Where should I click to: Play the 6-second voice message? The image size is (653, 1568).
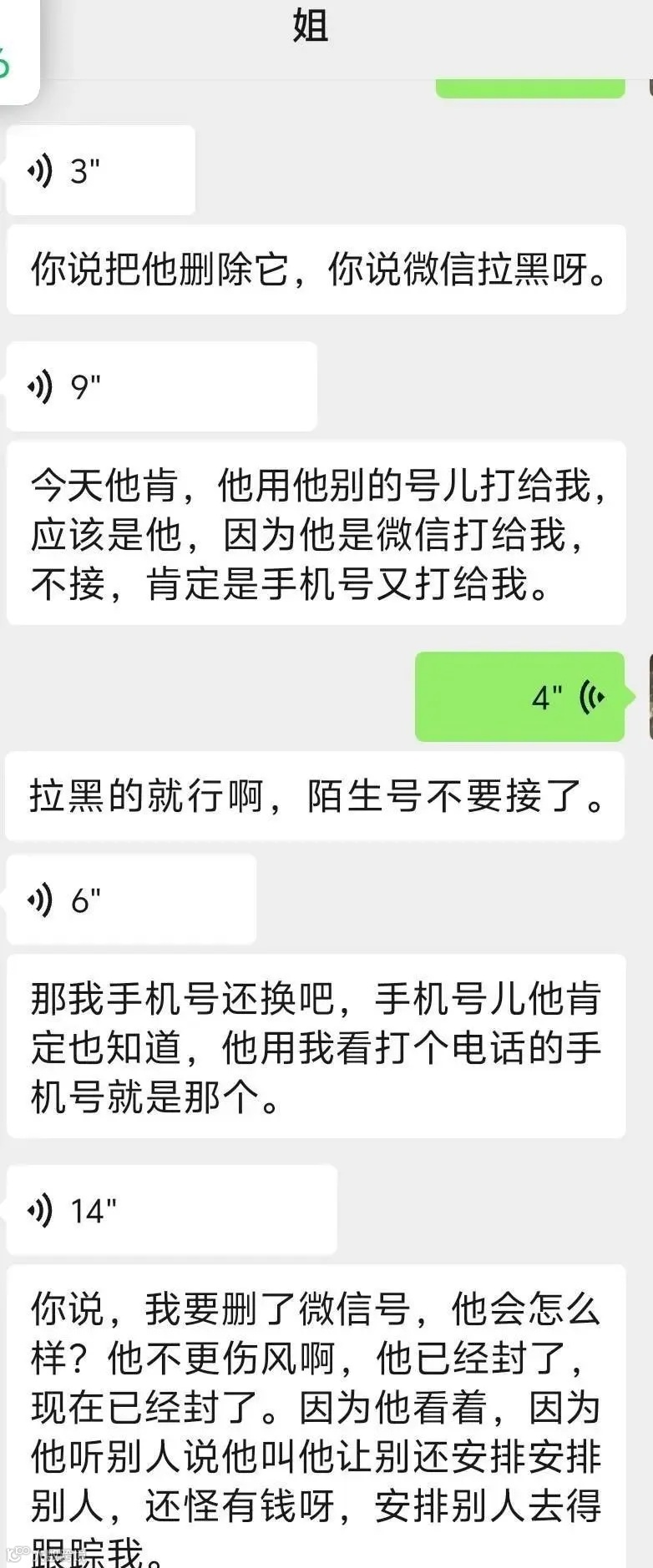click(x=131, y=899)
